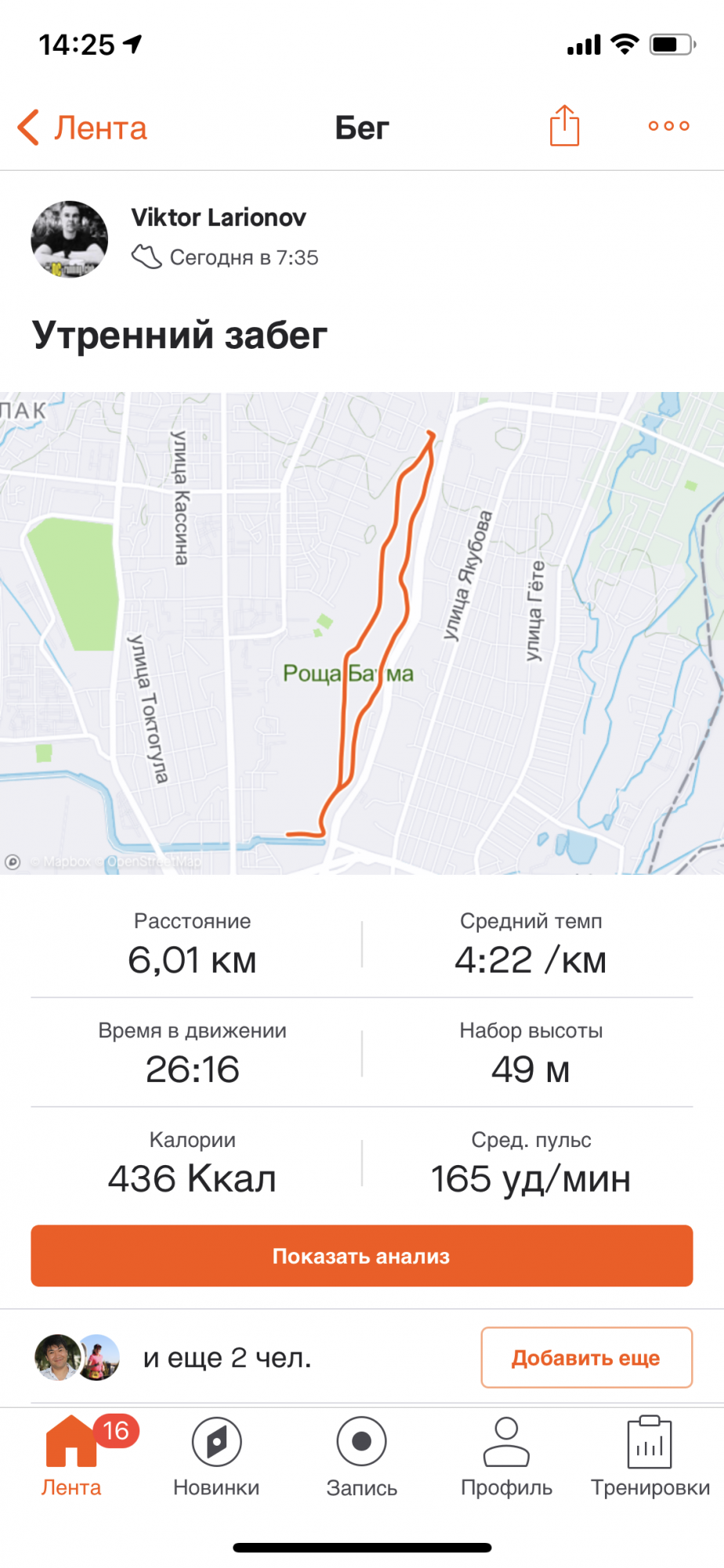Switch to the Запись tab
The width and height of the screenshot is (724, 1568).
point(361,1456)
